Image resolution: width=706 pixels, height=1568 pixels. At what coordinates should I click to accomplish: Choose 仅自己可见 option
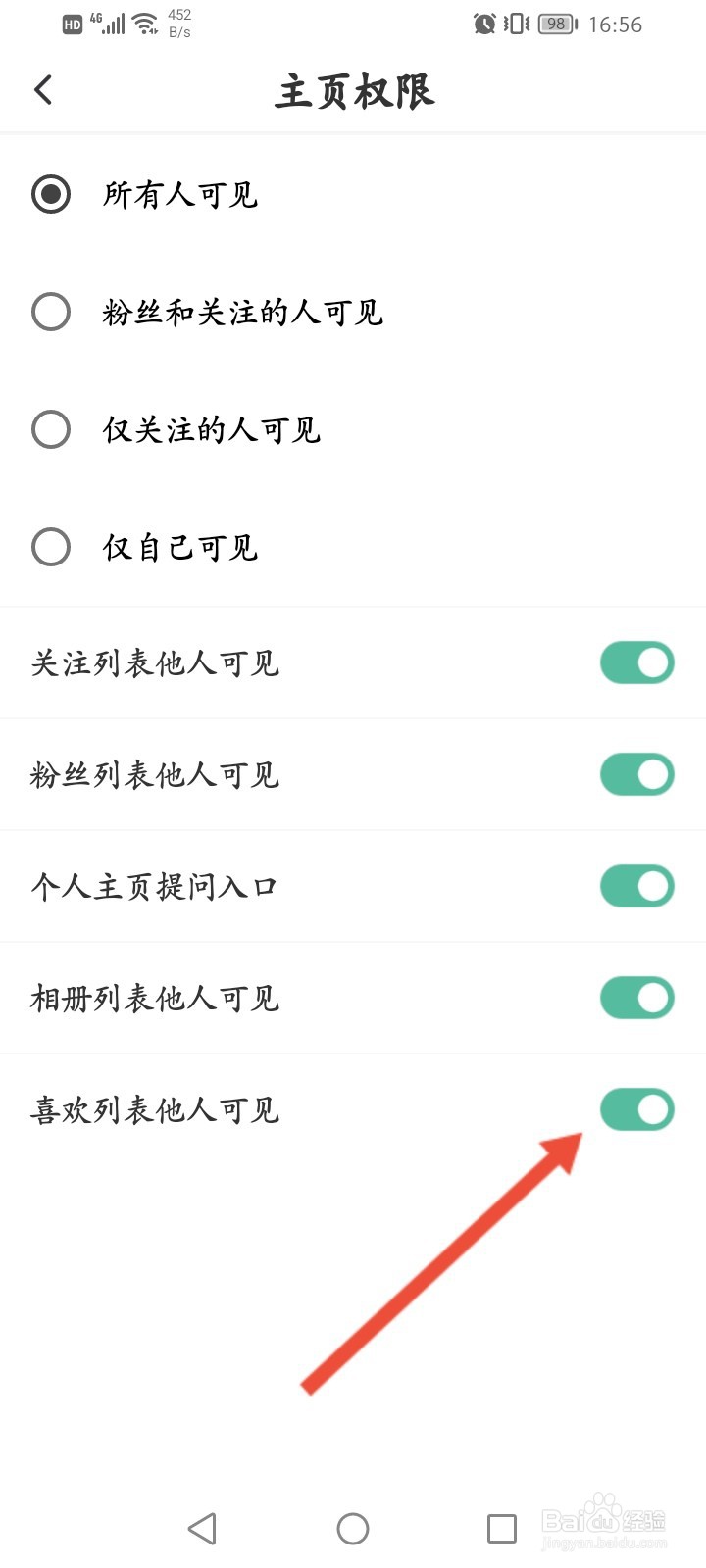click(51, 547)
